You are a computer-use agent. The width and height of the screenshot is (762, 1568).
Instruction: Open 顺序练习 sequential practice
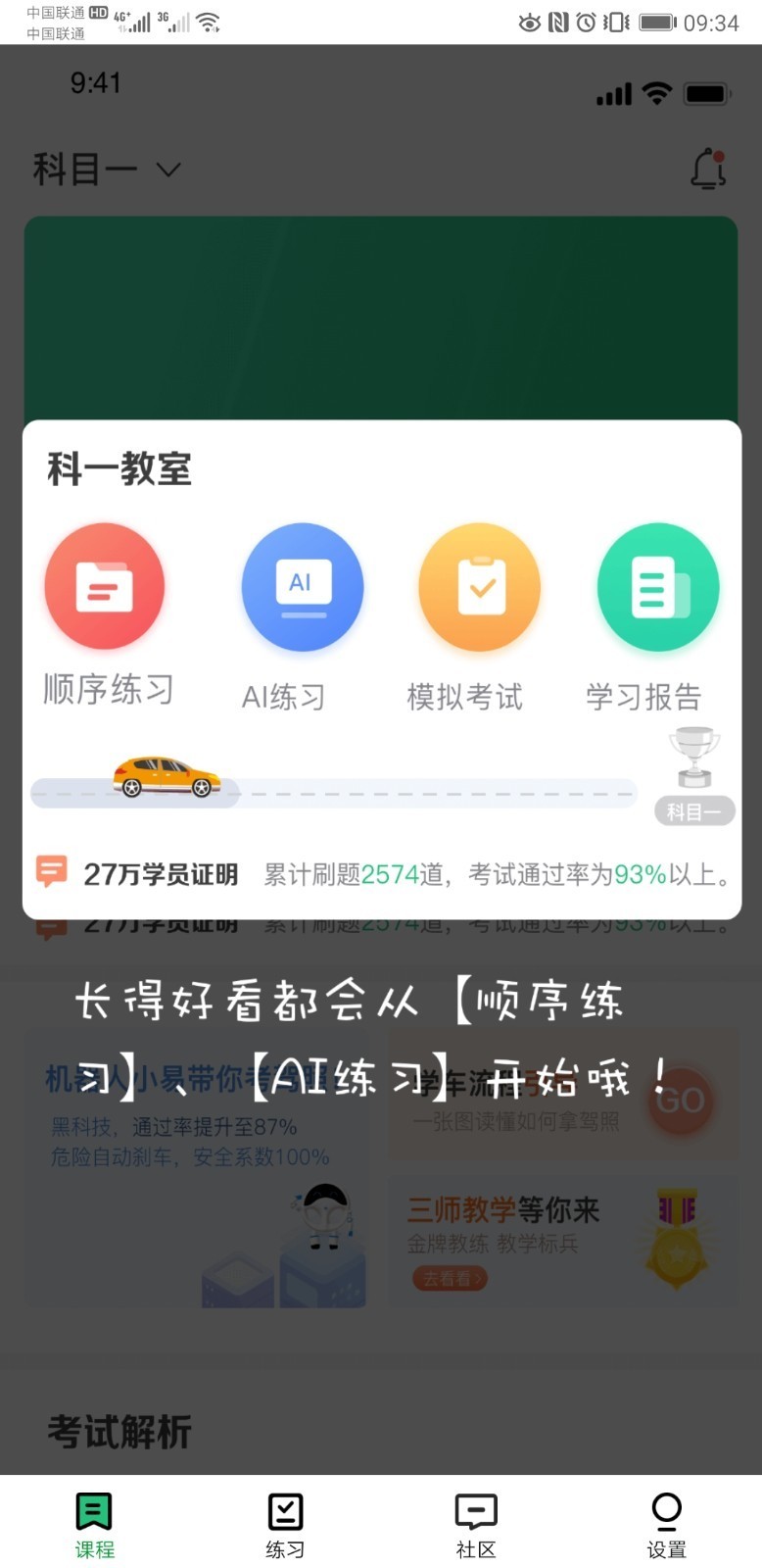click(105, 586)
